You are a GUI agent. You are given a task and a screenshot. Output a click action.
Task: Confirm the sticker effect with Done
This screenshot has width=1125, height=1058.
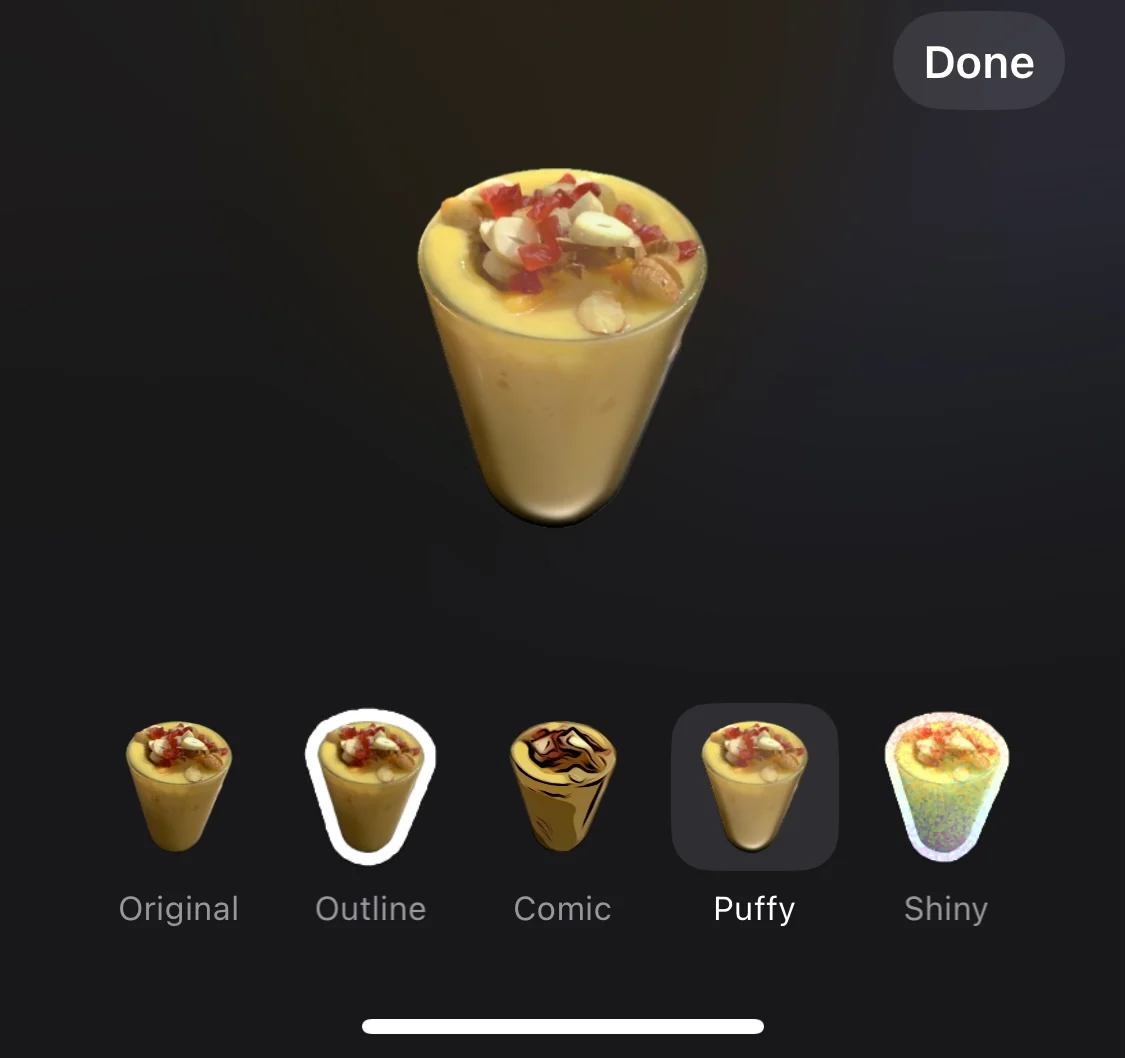(x=978, y=62)
